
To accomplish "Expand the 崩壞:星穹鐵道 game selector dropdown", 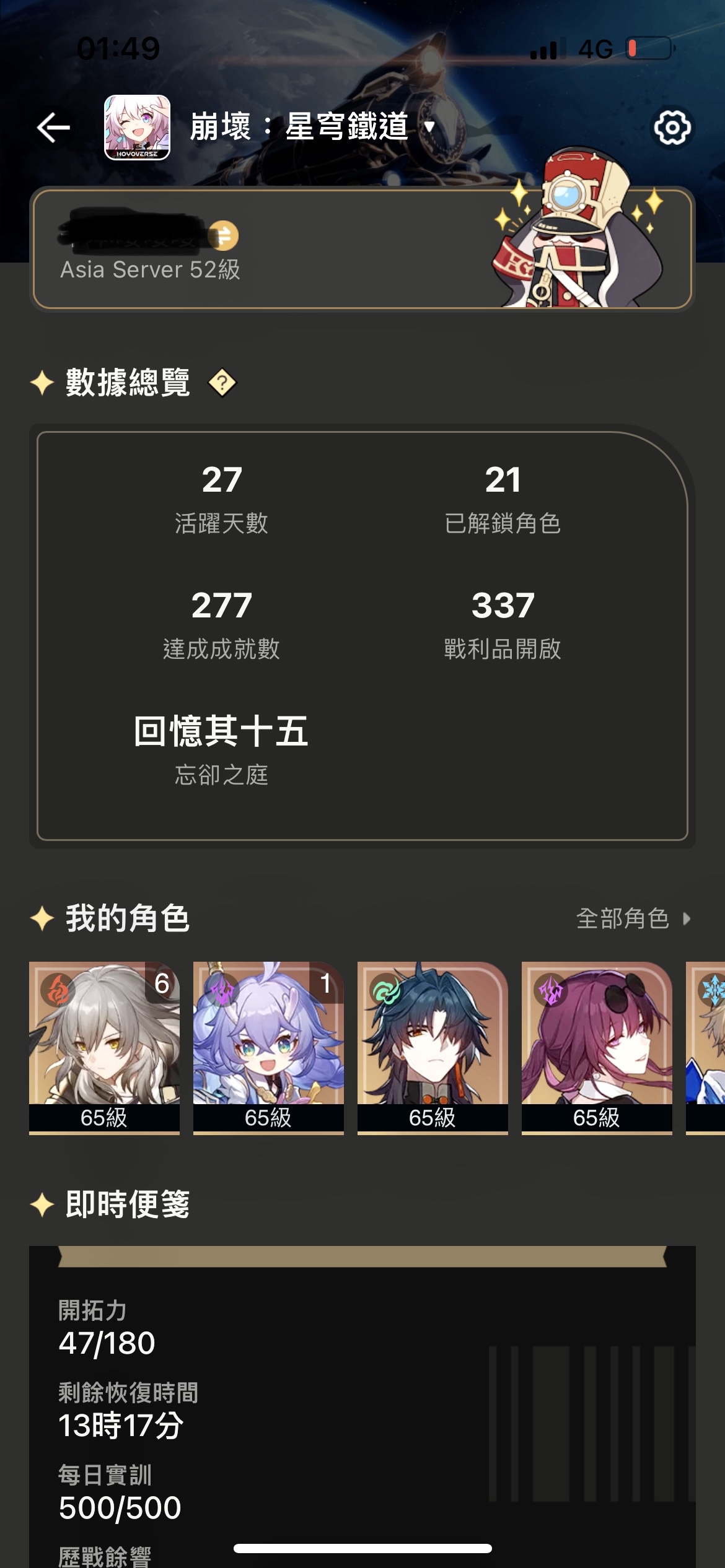I will point(429,127).
